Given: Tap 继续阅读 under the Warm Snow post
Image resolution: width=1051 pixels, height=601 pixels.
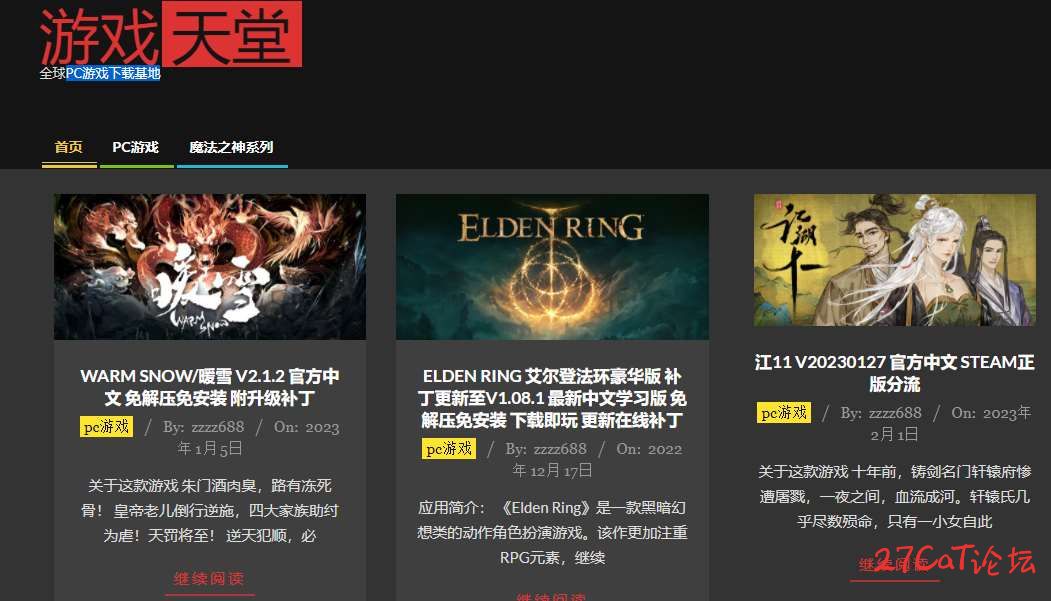Looking at the screenshot, I should 209,579.
